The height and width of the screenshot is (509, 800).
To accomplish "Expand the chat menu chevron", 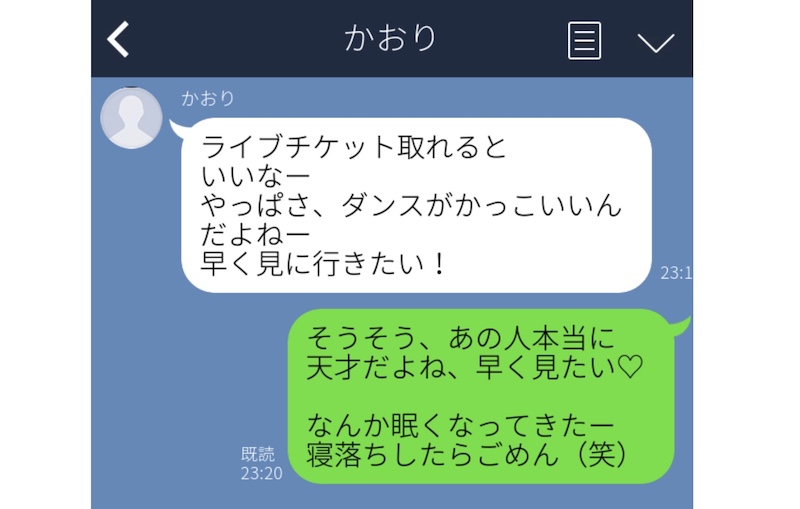I will click(655, 42).
